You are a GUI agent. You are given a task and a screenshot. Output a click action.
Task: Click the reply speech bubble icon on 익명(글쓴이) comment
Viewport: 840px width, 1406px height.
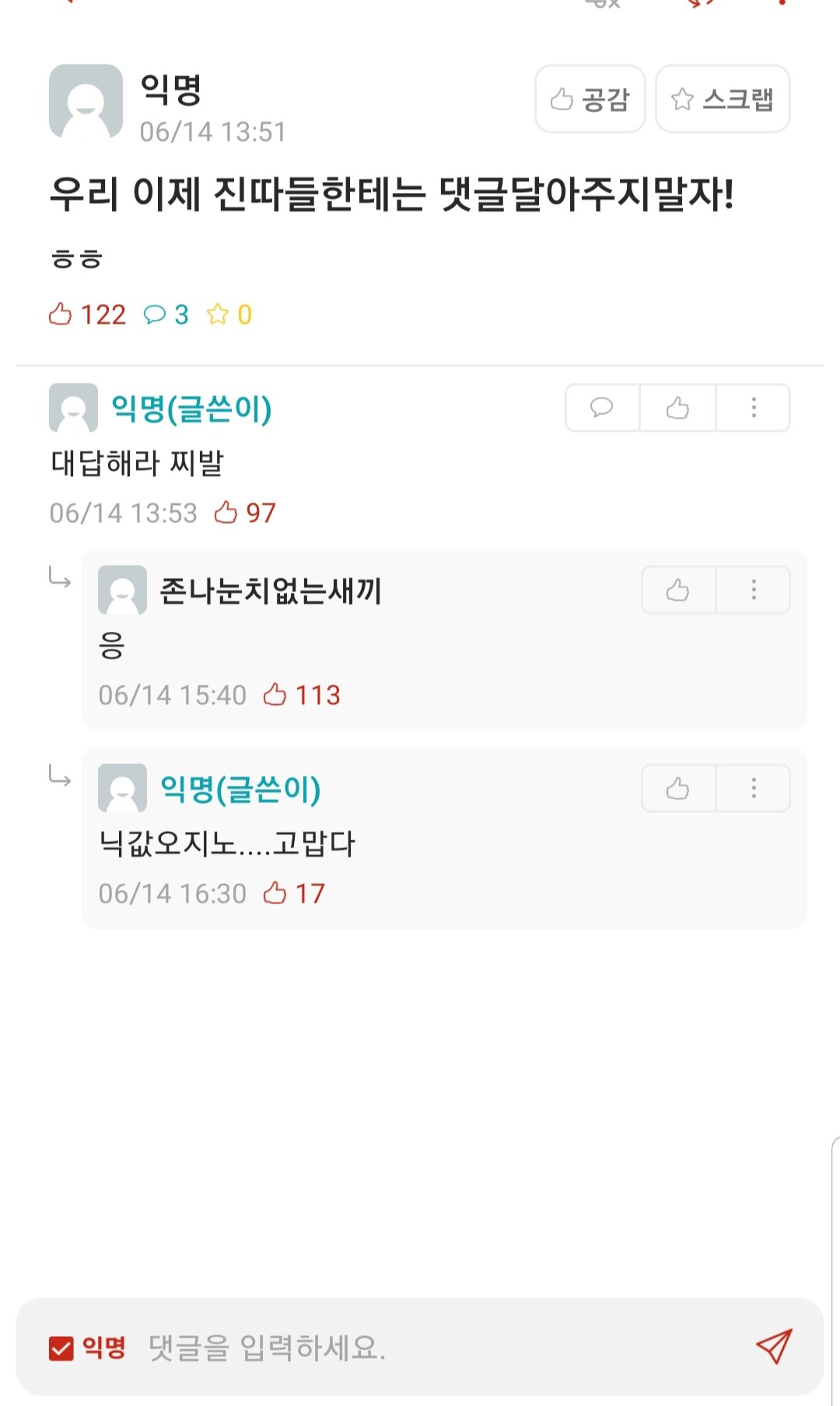[601, 408]
